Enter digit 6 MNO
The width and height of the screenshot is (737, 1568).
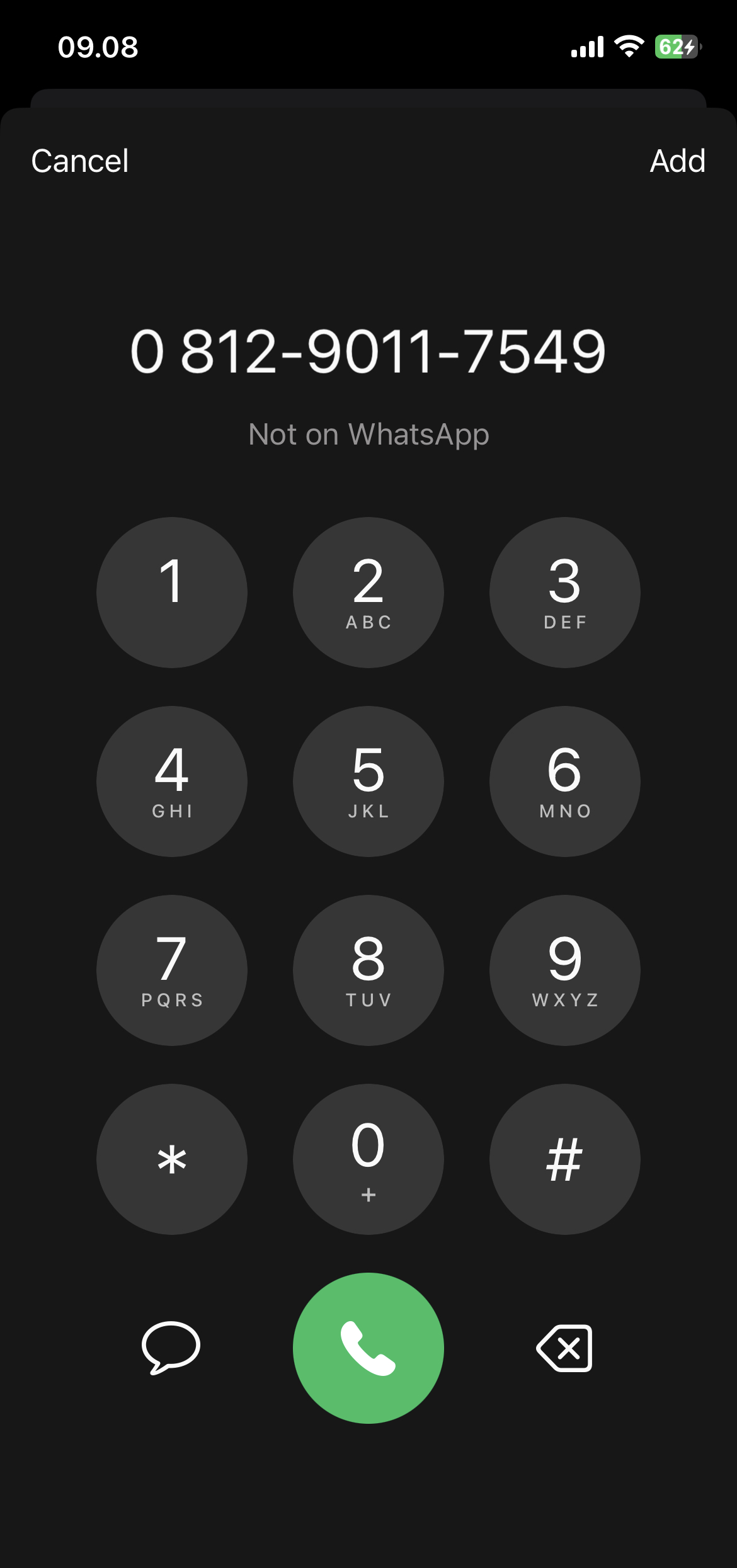pyautogui.click(x=565, y=781)
